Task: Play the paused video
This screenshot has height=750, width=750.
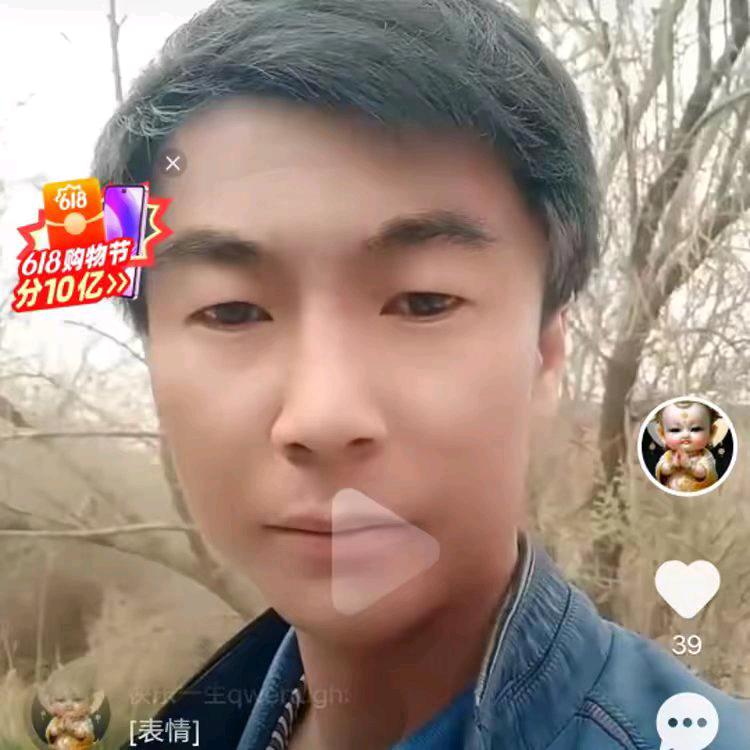Action: click(x=383, y=550)
